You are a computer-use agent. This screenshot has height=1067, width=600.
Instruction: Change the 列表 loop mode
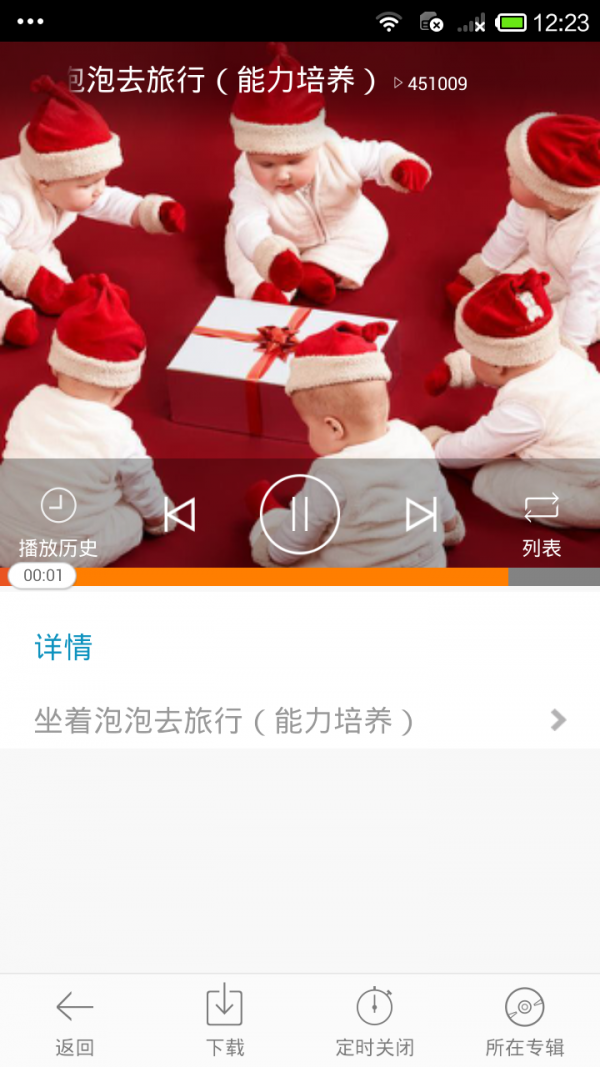coord(541,521)
